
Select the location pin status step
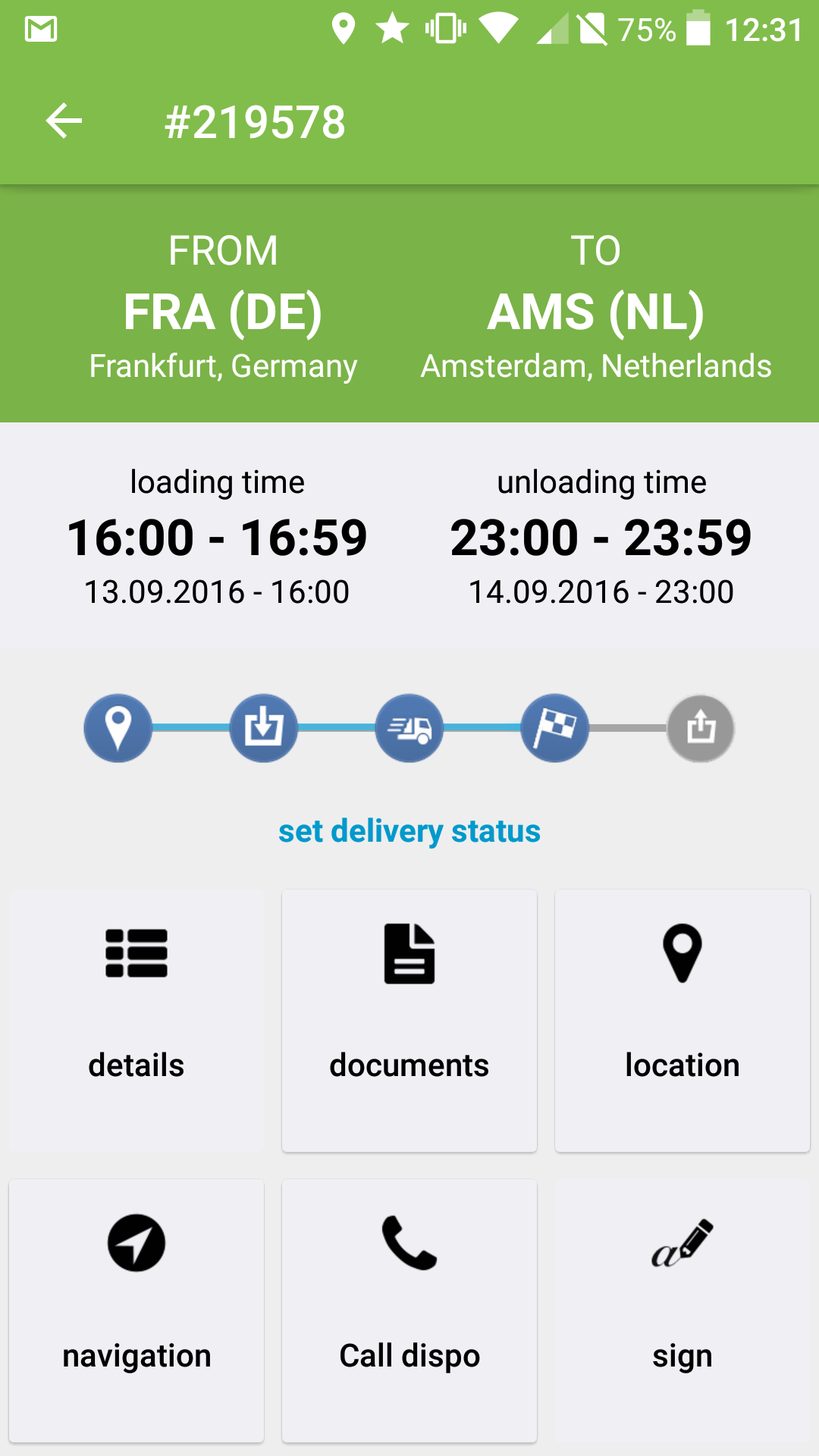point(118,728)
